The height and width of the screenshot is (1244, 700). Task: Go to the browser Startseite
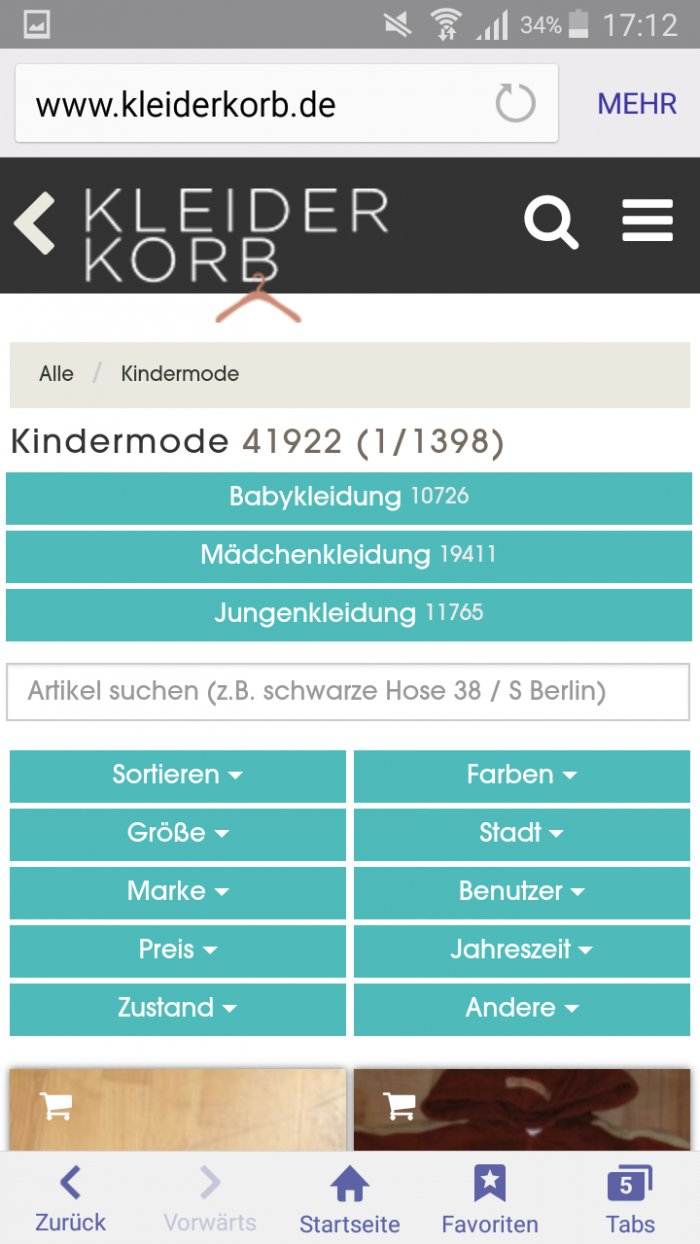tap(350, 1200)
